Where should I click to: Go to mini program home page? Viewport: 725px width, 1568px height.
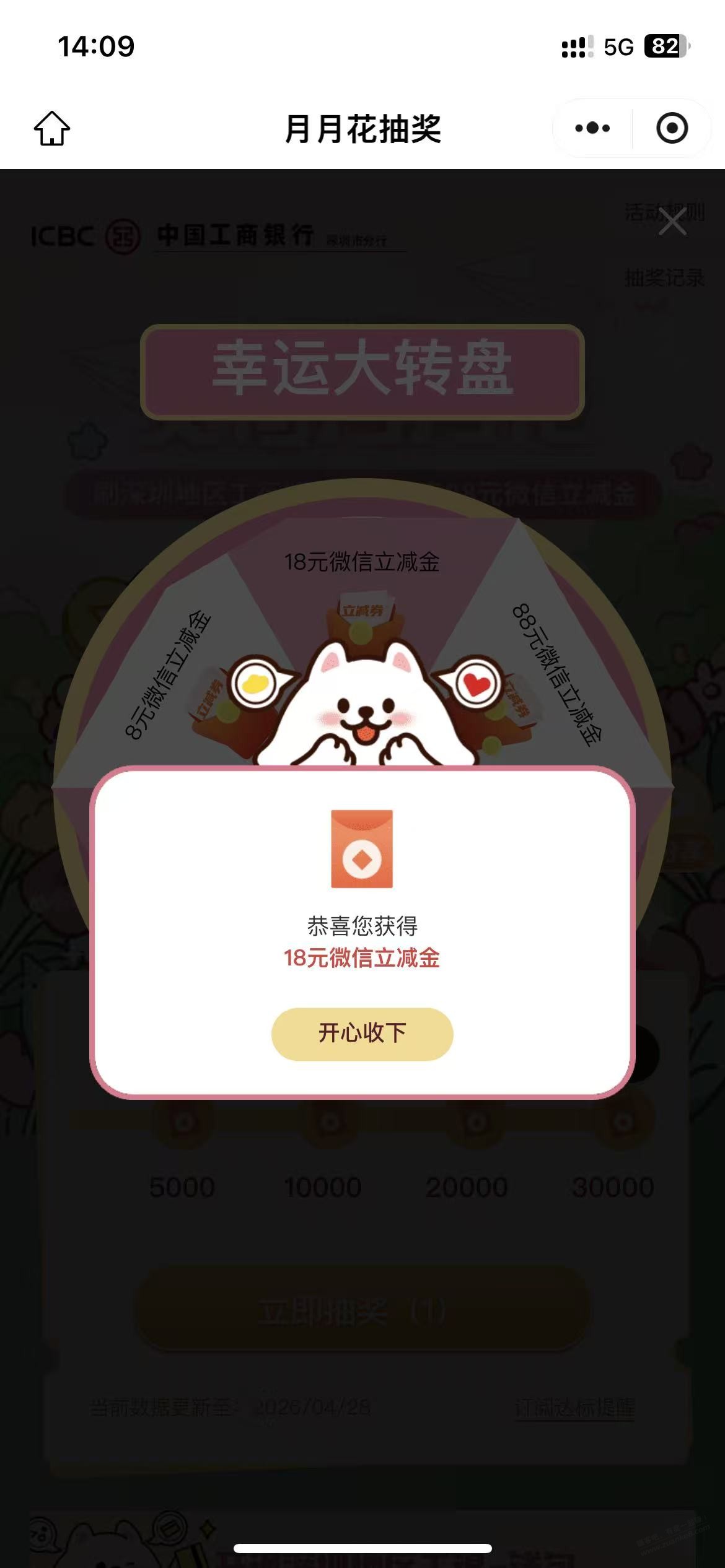coord(52,128)
